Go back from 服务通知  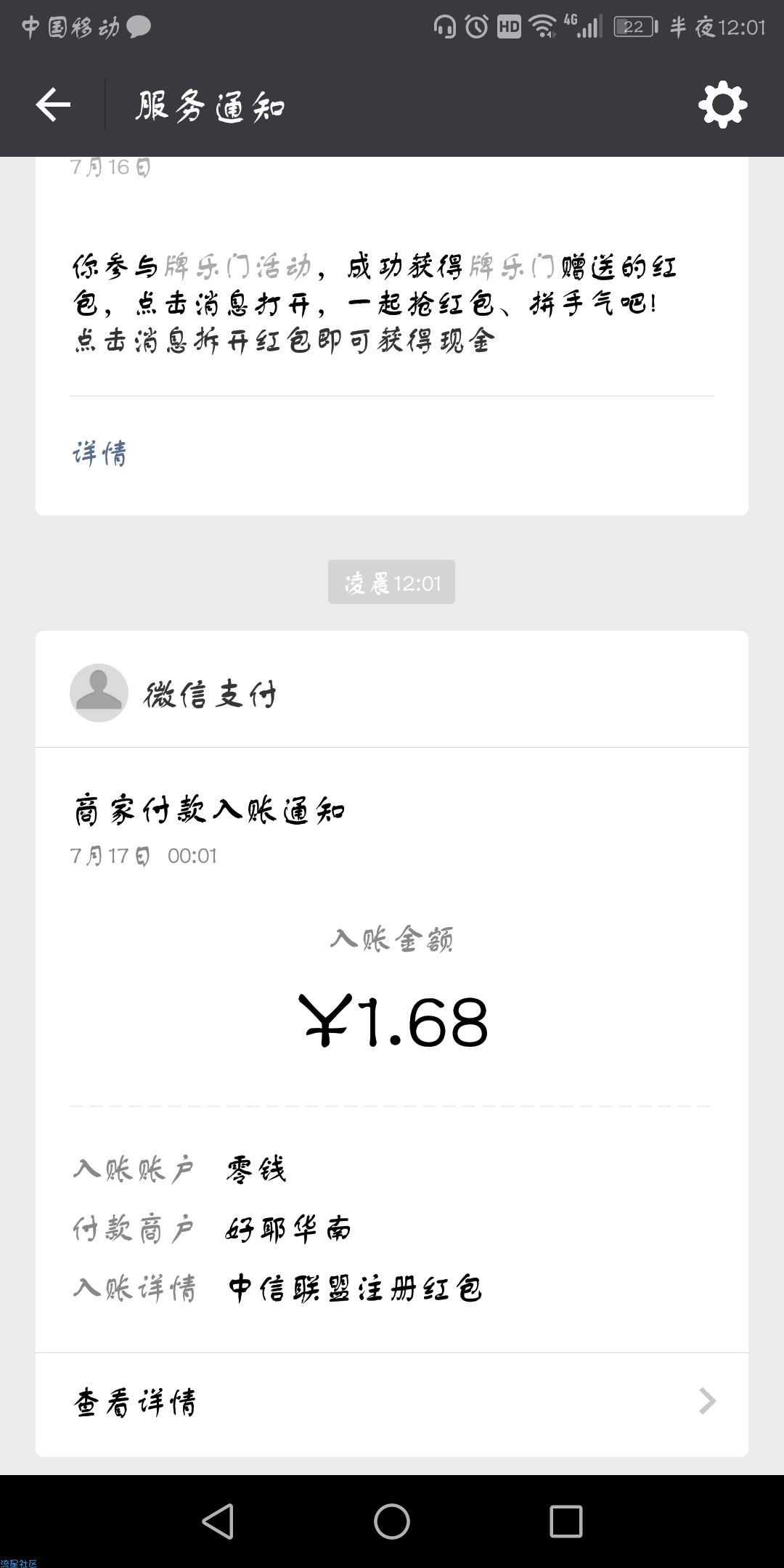pyautogui.click(x=53, y=105)
